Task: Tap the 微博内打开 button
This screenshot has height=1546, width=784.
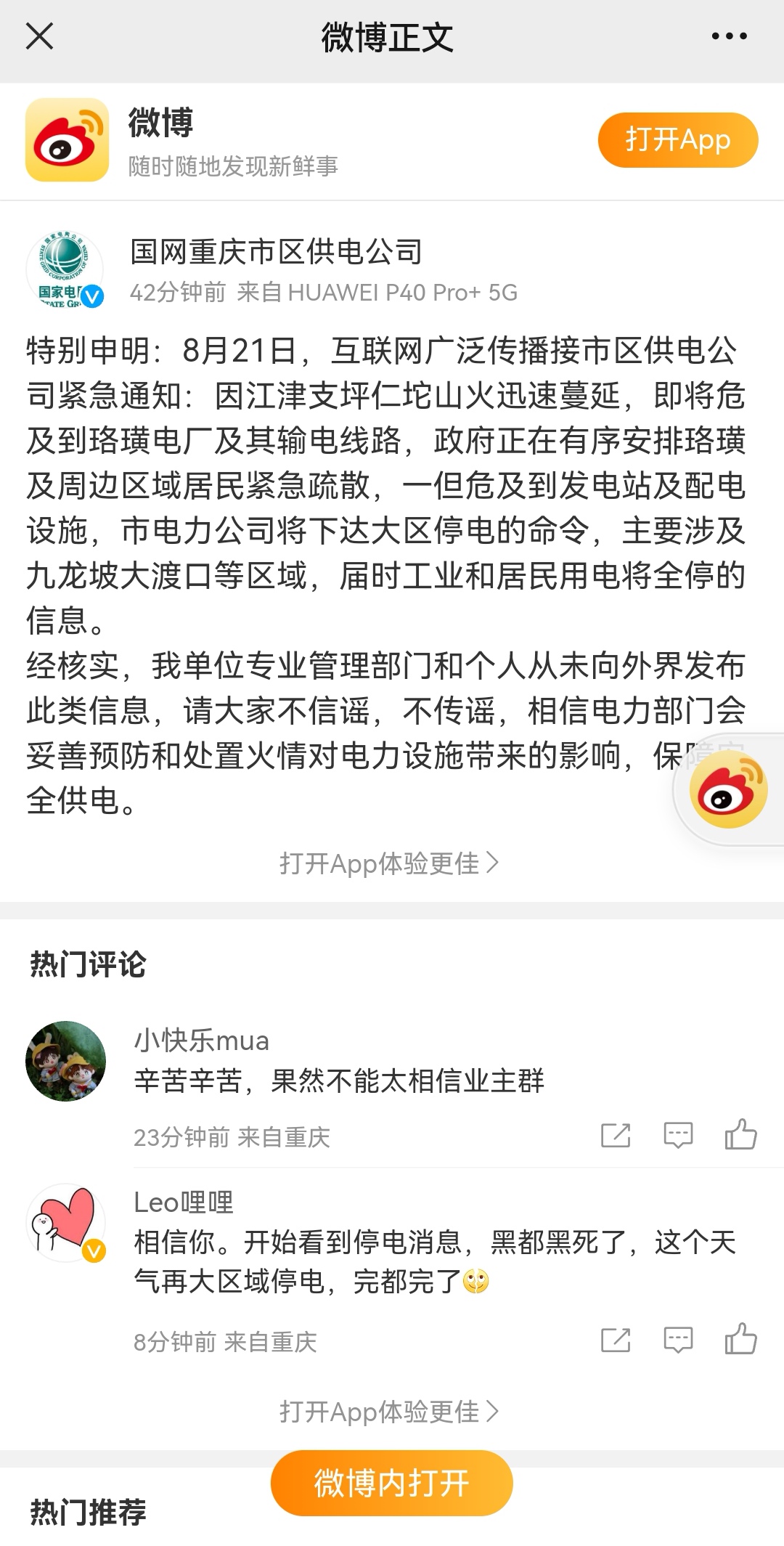Action: (x=391, y=1483)
